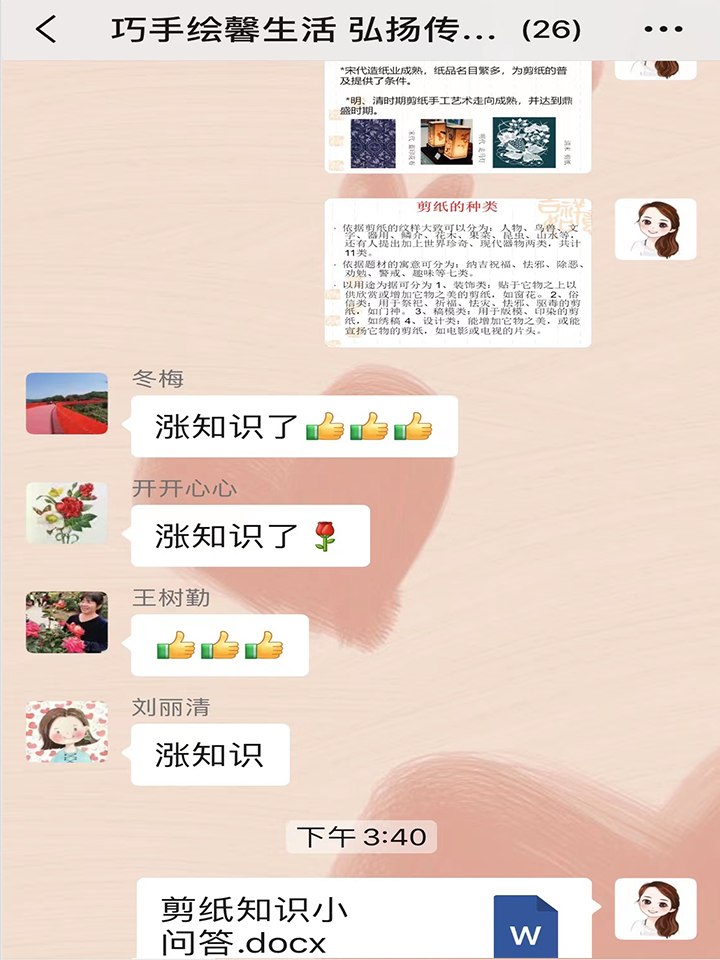Open the chat options three-dot menu
Viewport: 720px width, 960px height.
click(663, 30)
